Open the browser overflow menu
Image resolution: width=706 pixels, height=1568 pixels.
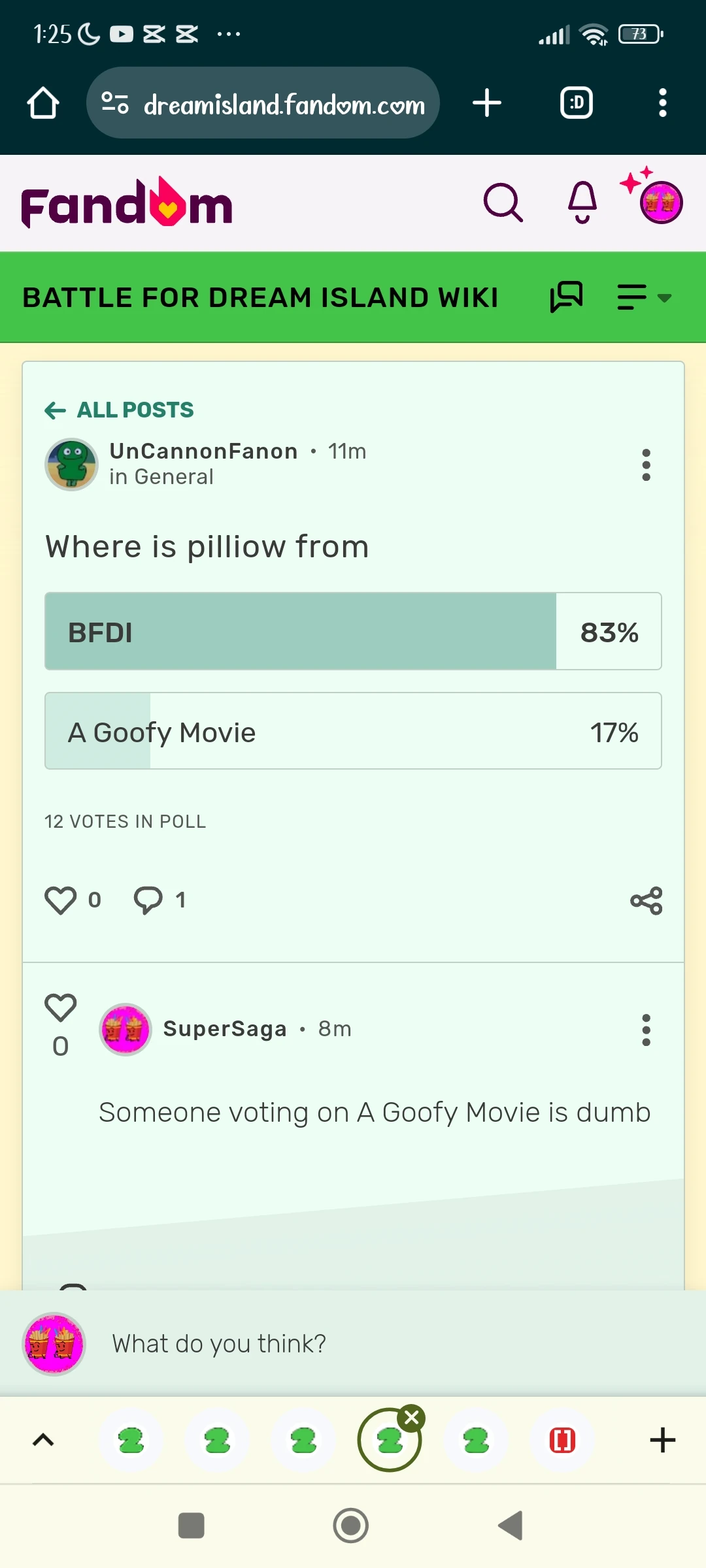point(662,103)
